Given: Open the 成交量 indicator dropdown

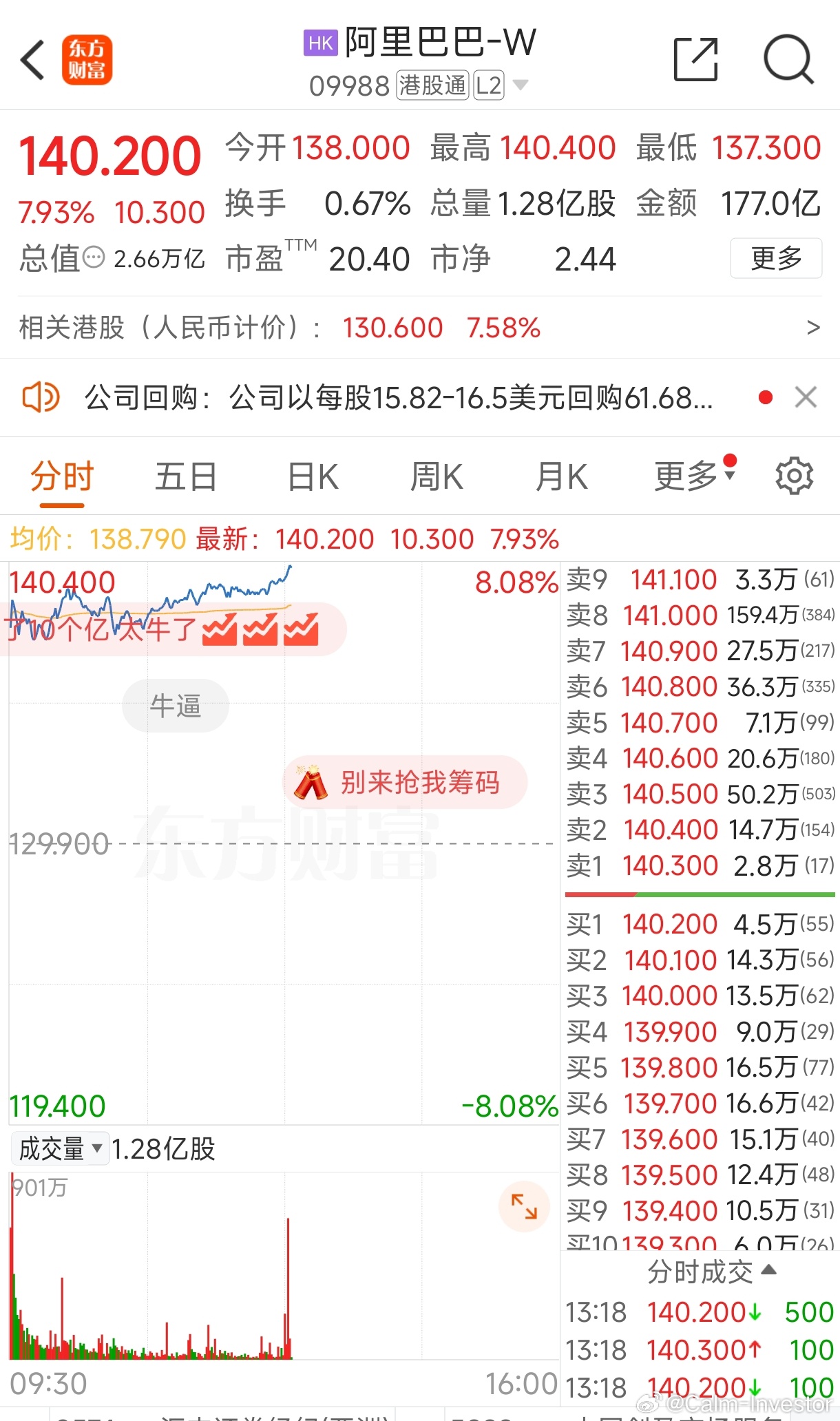Looking at the screenshot, I should pyautogui.click(x=61, y=1149).
